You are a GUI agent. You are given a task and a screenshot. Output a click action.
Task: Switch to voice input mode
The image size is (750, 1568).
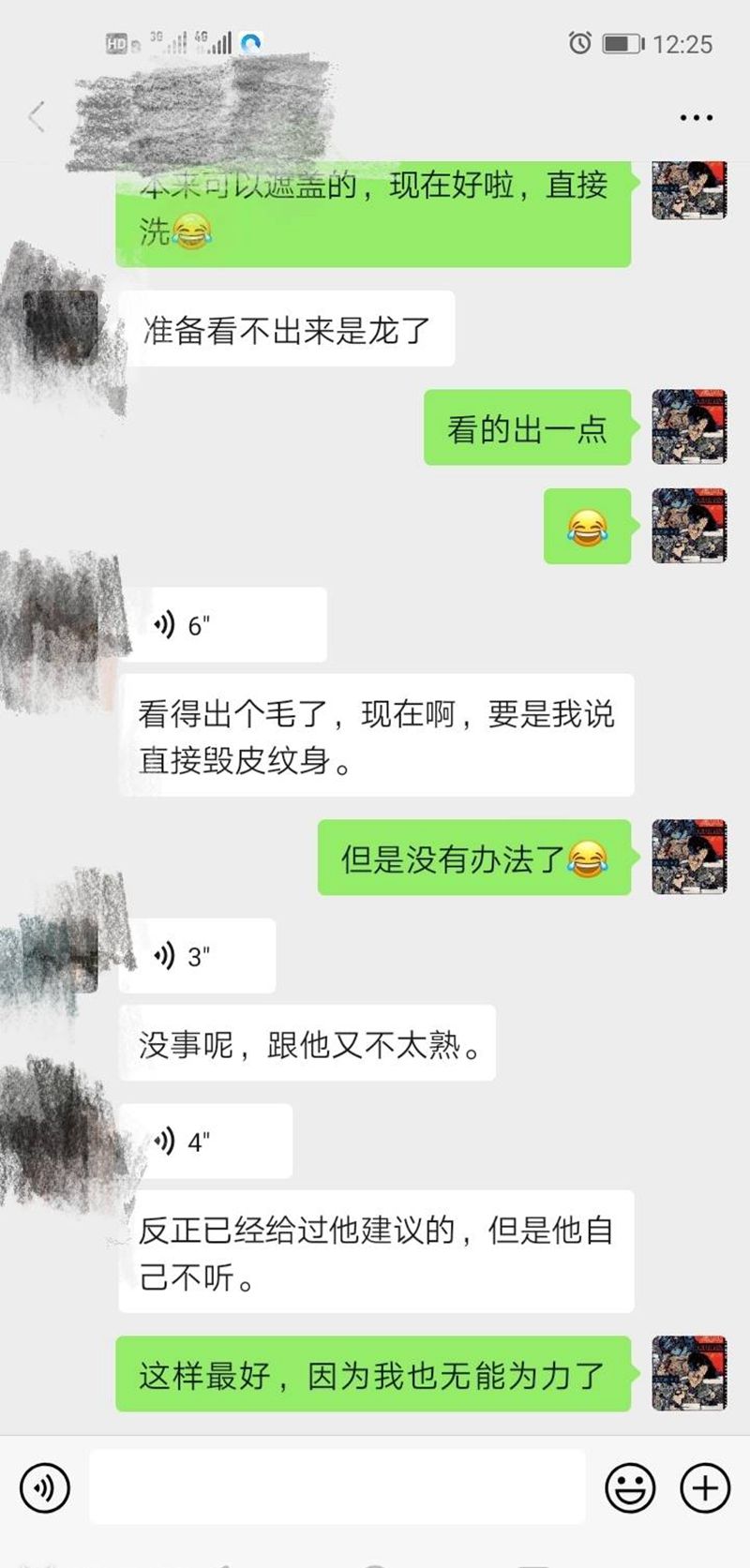45,1487
